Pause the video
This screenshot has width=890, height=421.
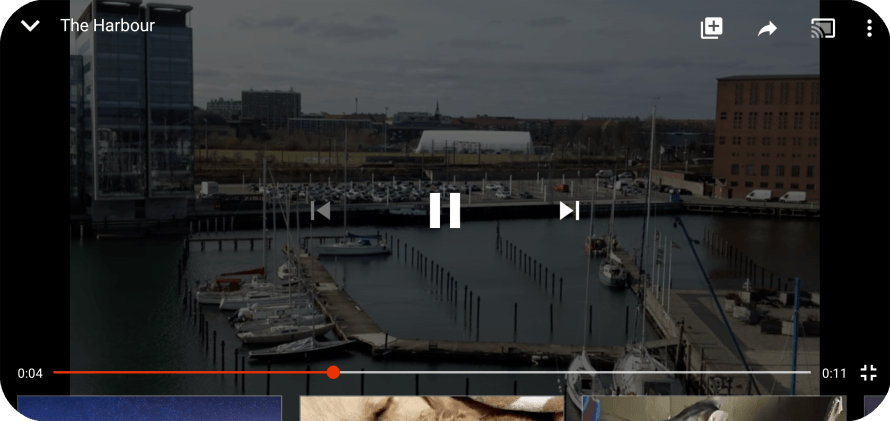pos(445,210)
